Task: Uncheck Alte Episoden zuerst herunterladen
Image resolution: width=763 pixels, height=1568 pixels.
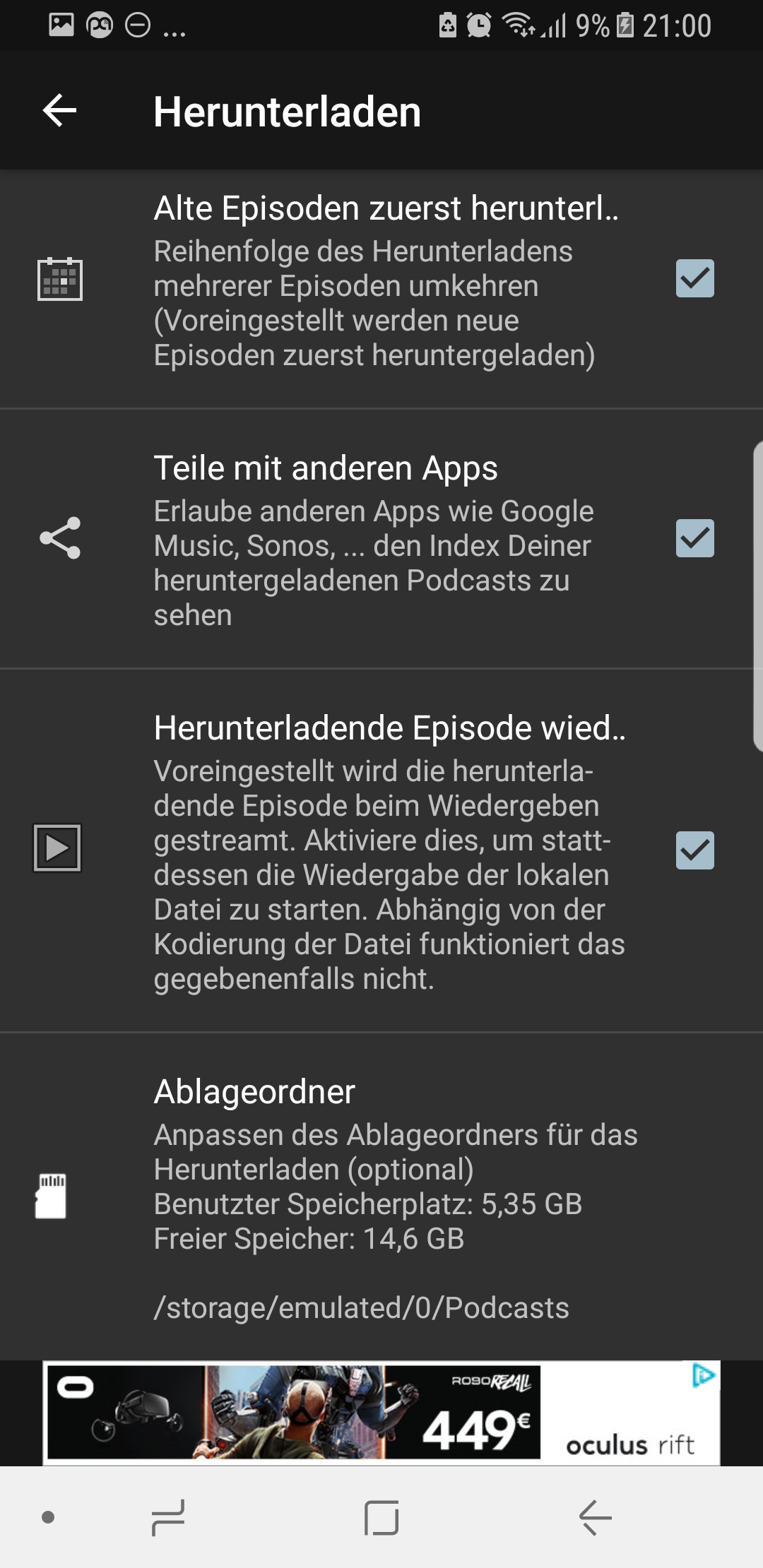Action: (x=694, y=278)
